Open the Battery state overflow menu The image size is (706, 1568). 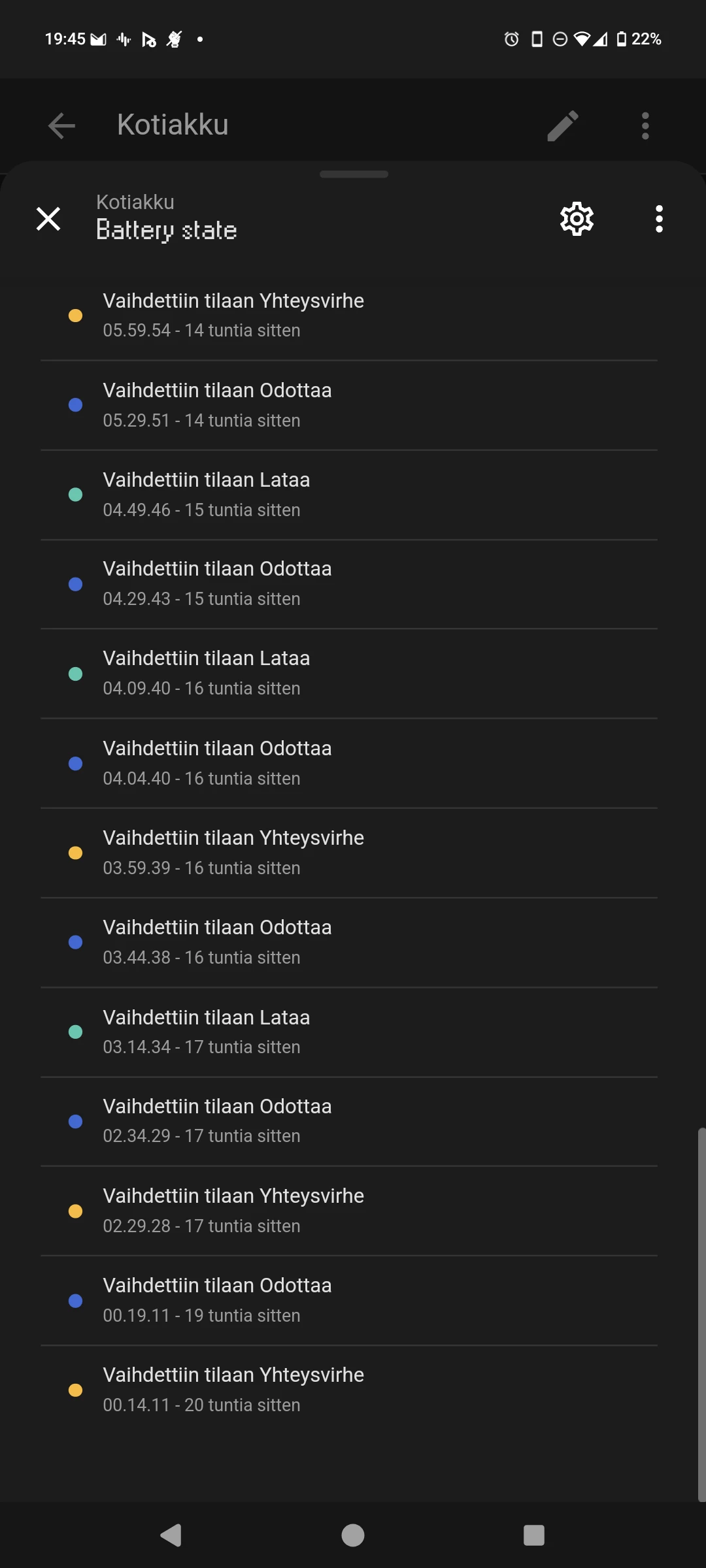click(x=659, y=219)
